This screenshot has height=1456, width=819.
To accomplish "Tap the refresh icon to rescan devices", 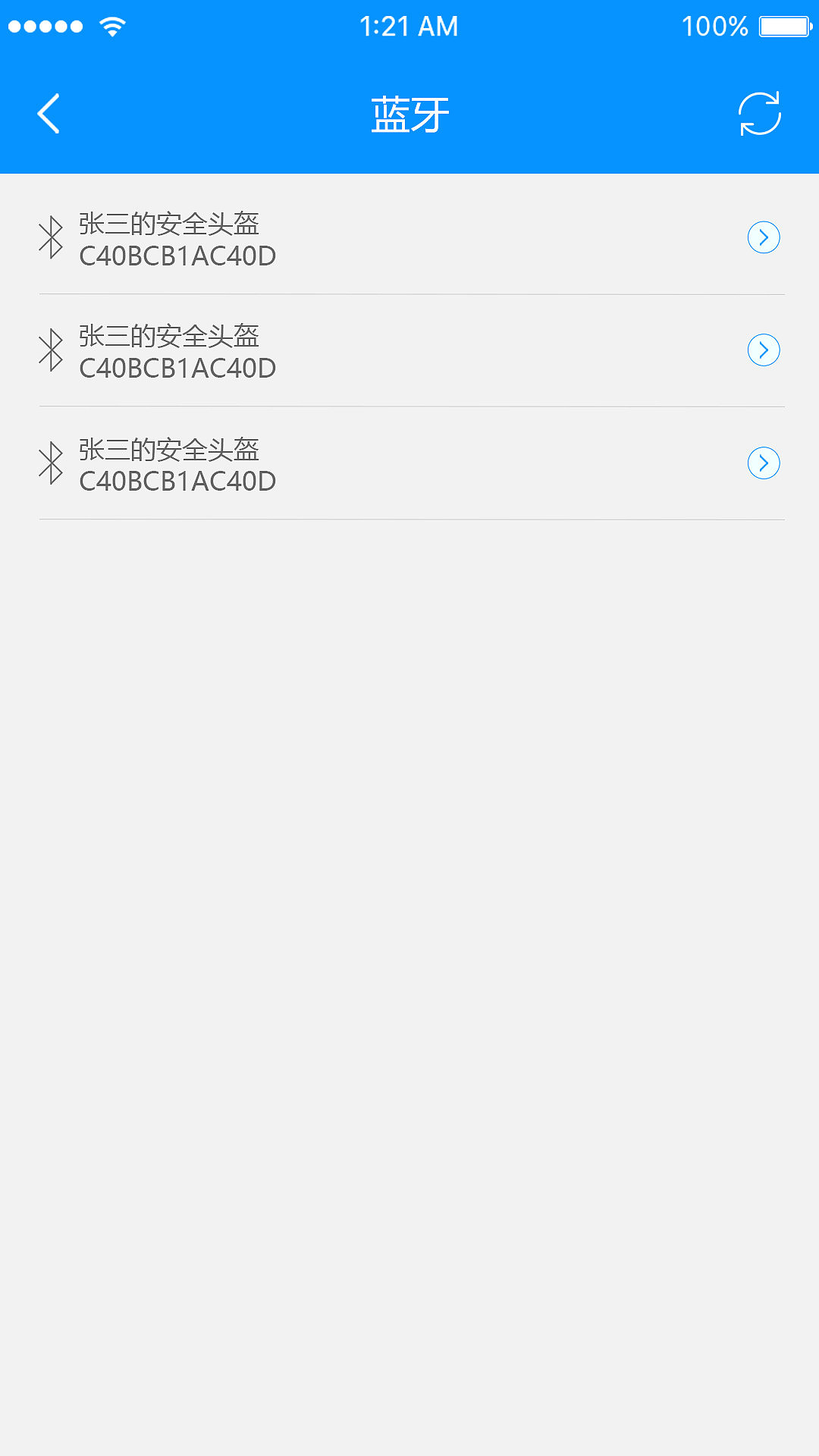I will pos(761,114).
